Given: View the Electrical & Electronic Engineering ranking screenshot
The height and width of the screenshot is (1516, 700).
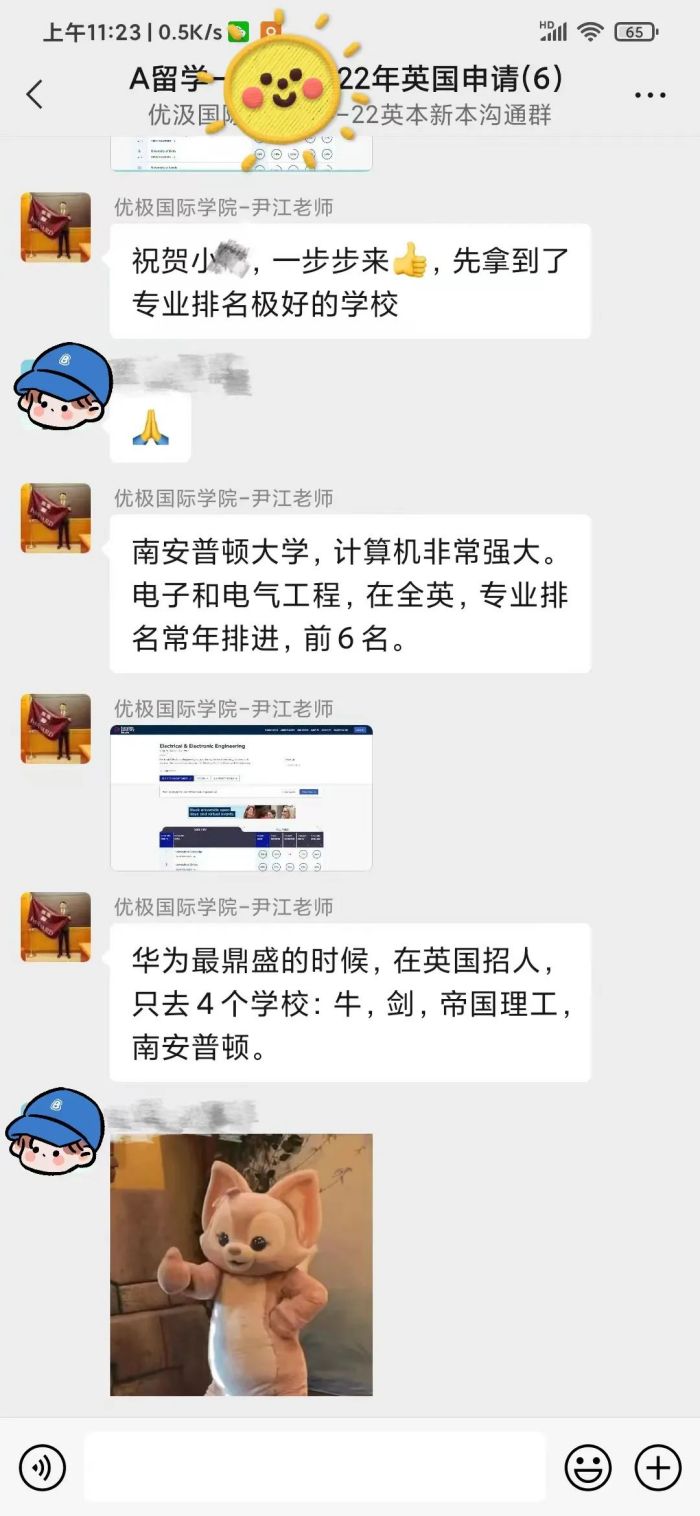Looking at the screenshot, I should (241, 798).
